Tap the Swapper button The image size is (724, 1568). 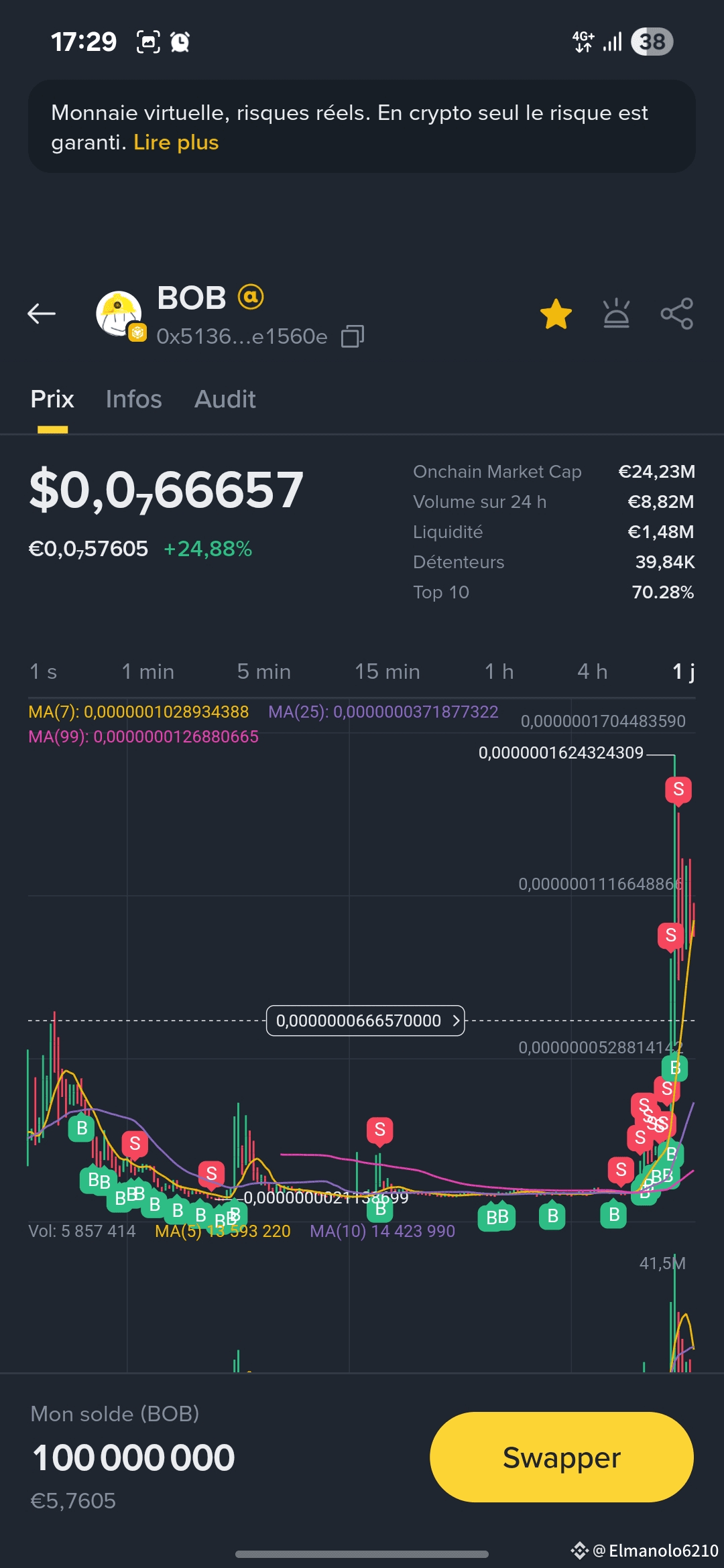click(561, 1457)
